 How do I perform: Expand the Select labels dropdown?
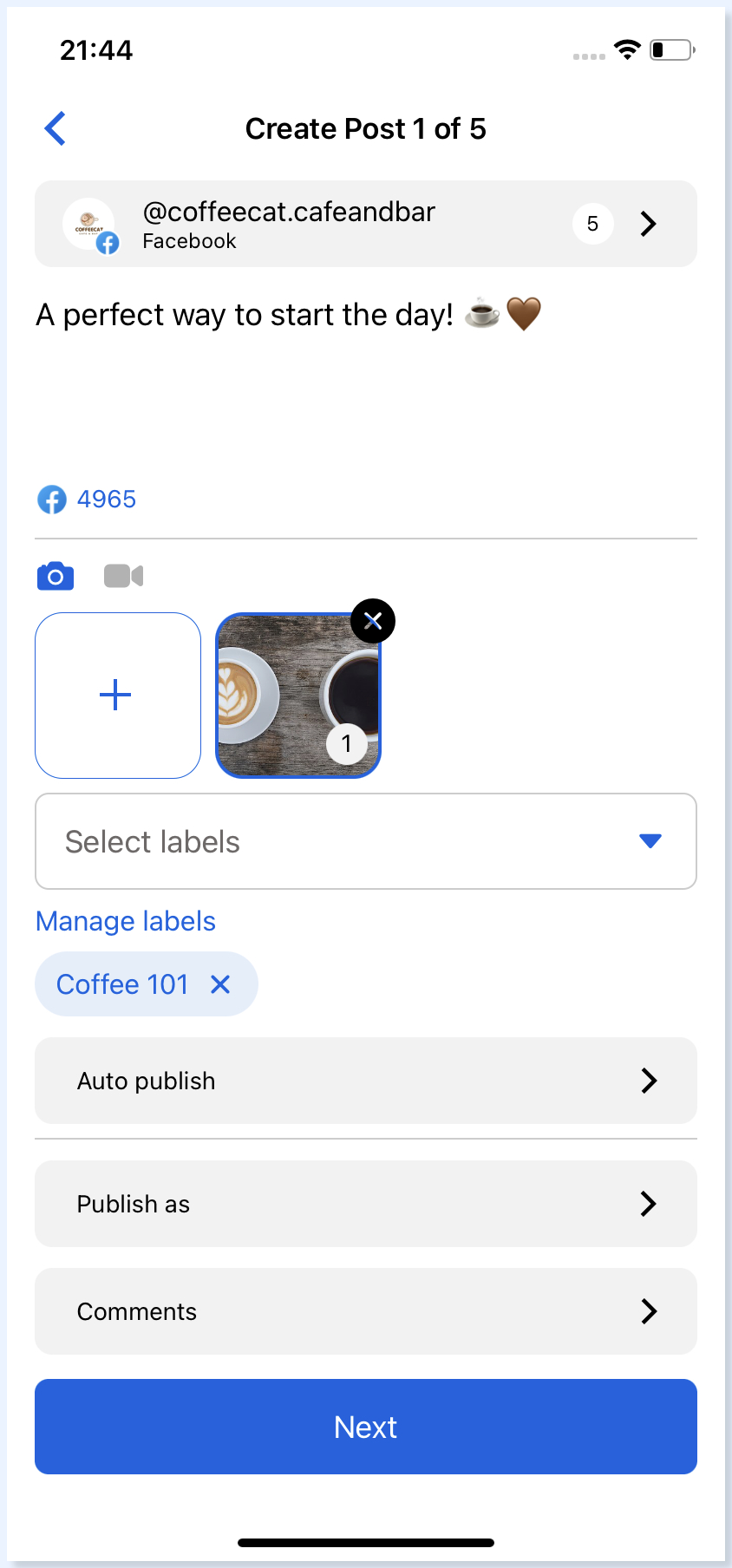point(366,841)
